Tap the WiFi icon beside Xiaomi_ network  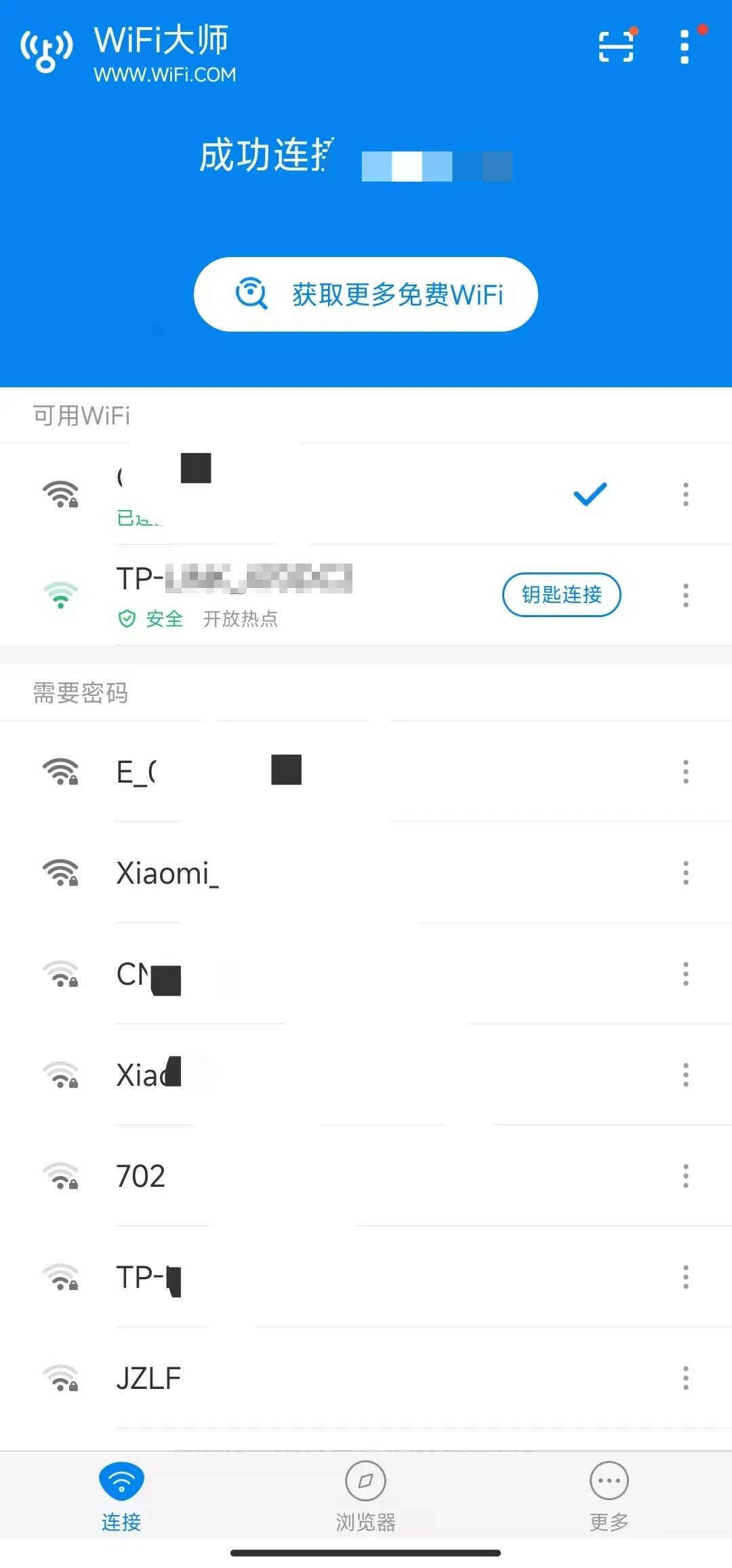coord(61,874)
